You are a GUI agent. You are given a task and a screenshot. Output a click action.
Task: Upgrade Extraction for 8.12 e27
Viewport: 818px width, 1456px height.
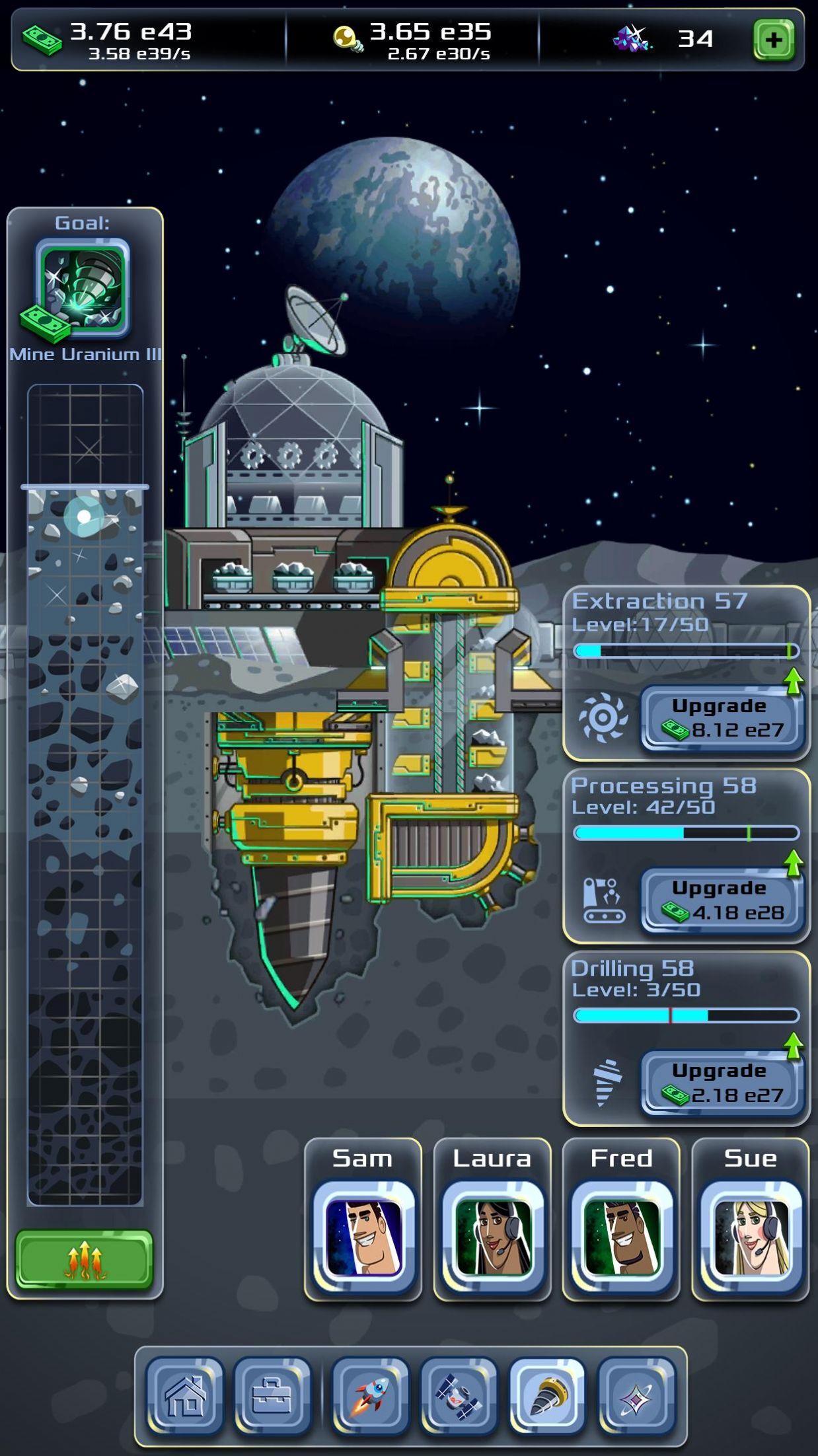click(x=723, y=719)
